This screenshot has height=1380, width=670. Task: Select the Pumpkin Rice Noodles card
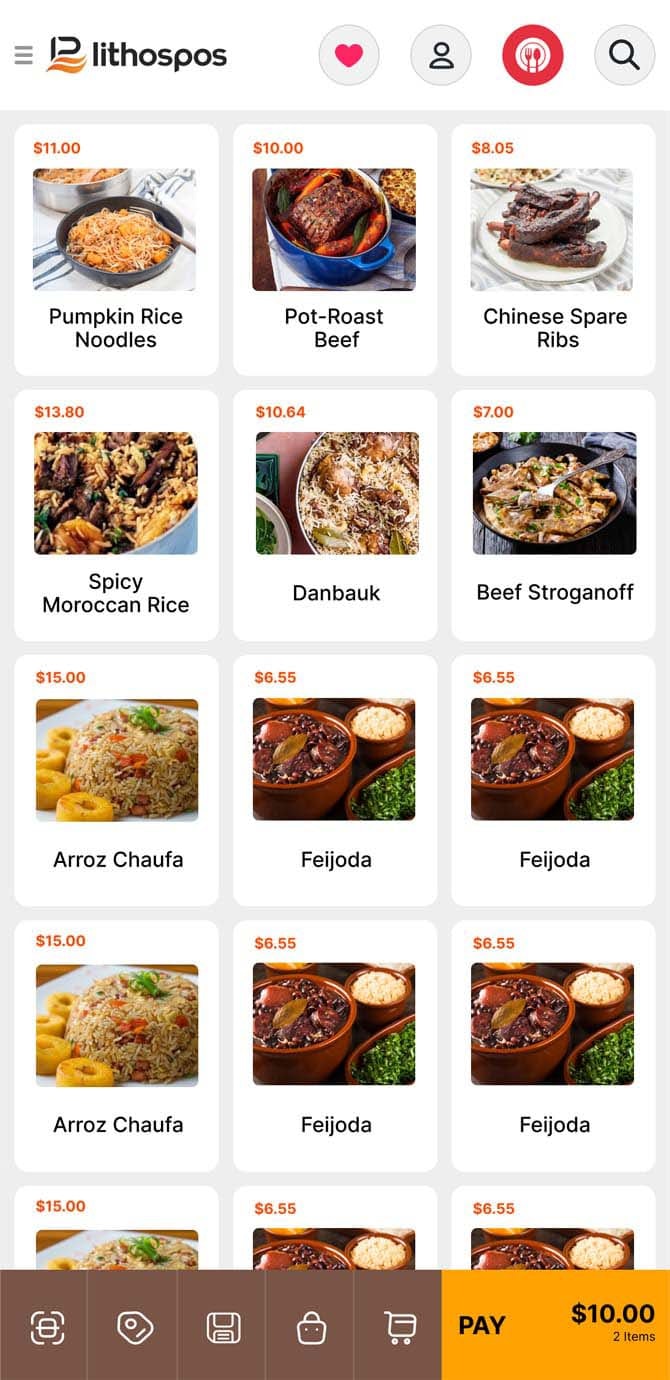point(116,250)
